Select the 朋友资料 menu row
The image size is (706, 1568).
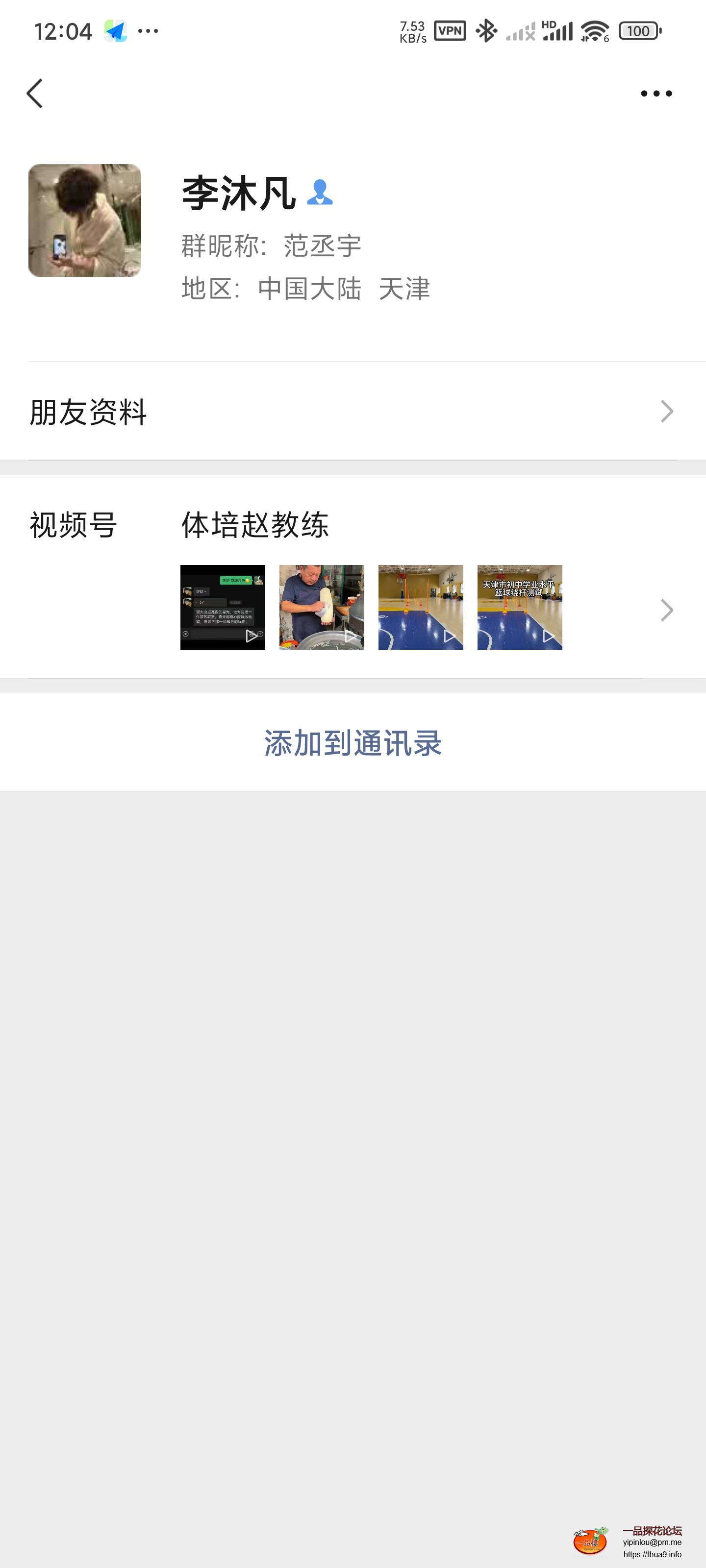87,411
